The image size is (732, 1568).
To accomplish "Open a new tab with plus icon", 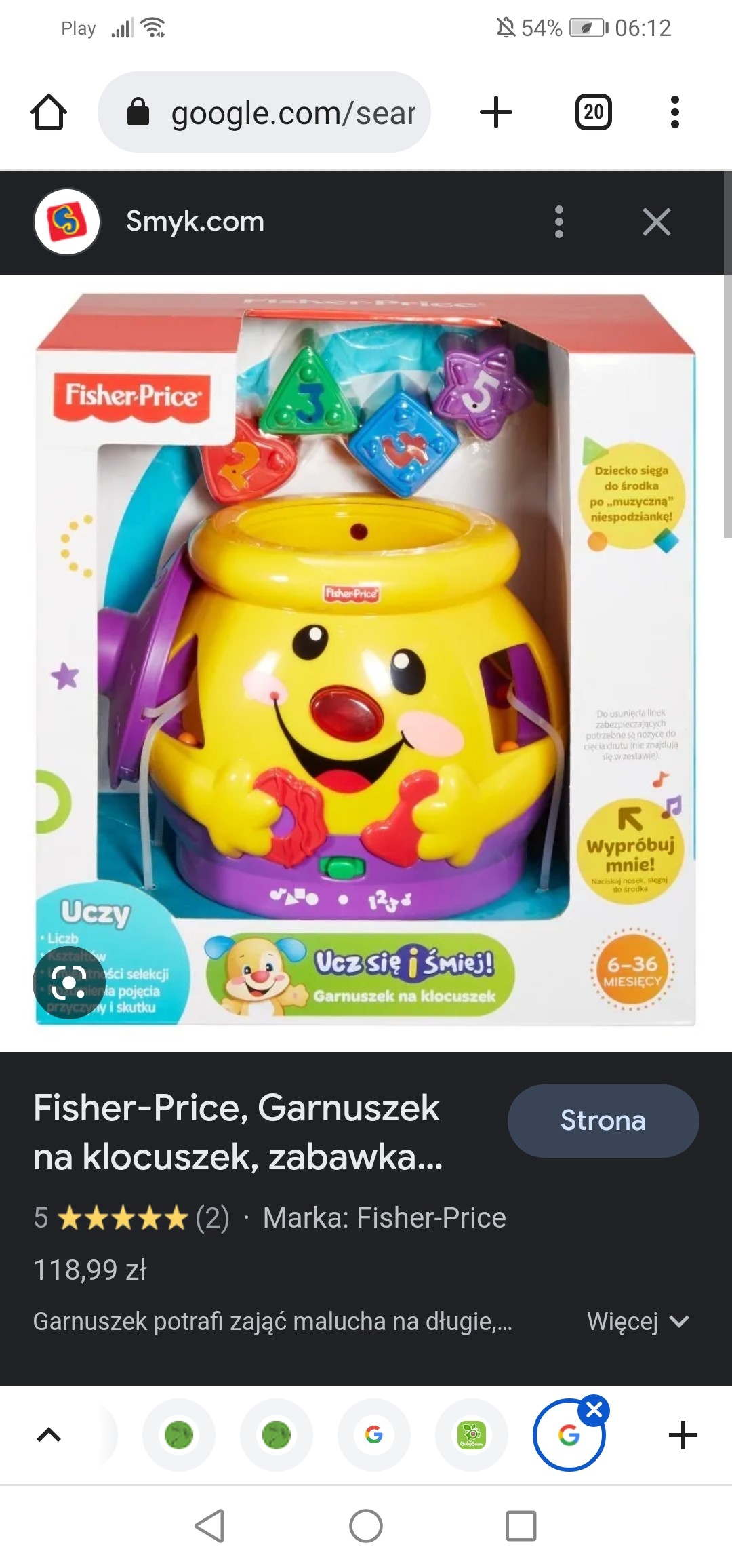I will point(496,112).
